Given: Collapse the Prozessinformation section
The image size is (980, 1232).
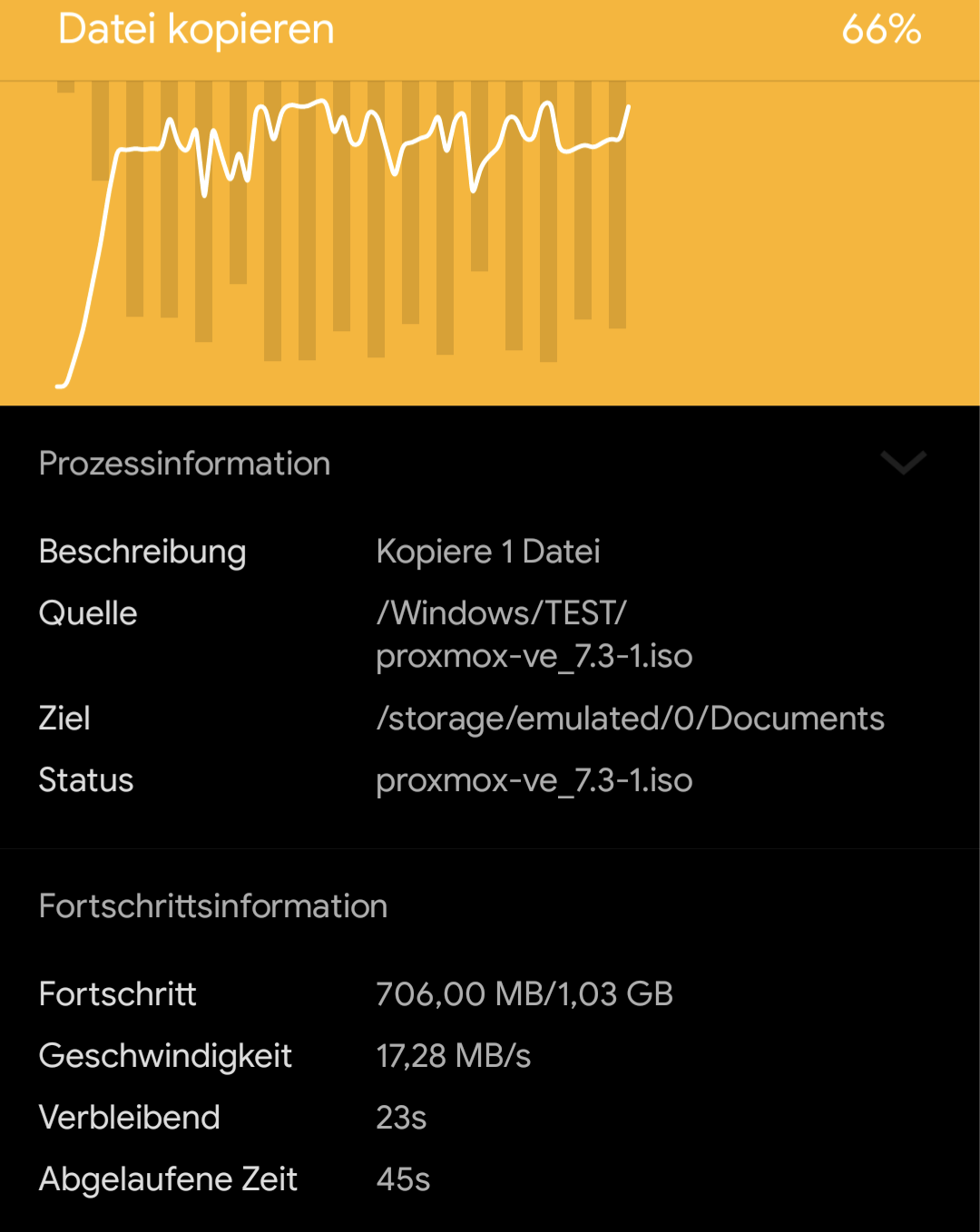Looking at the screenshot, I should 903,463.
